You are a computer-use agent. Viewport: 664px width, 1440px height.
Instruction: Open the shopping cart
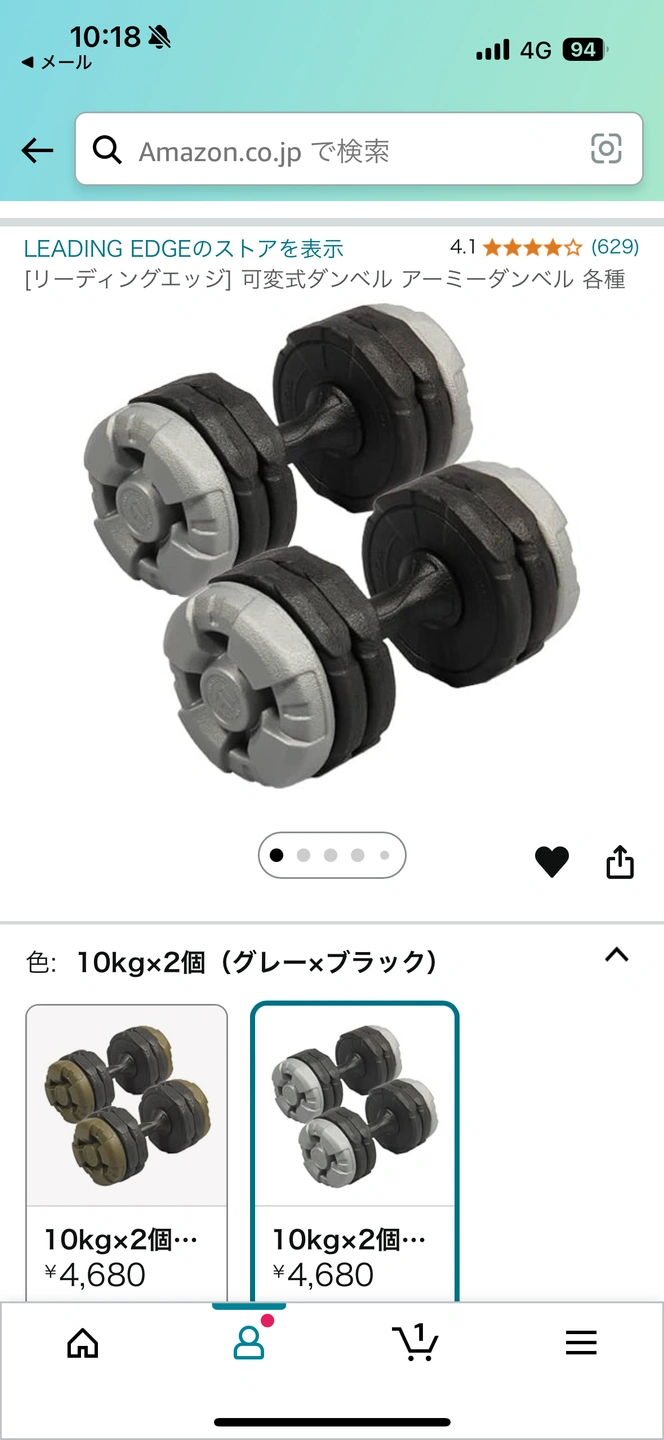(x=415, y=1343)
